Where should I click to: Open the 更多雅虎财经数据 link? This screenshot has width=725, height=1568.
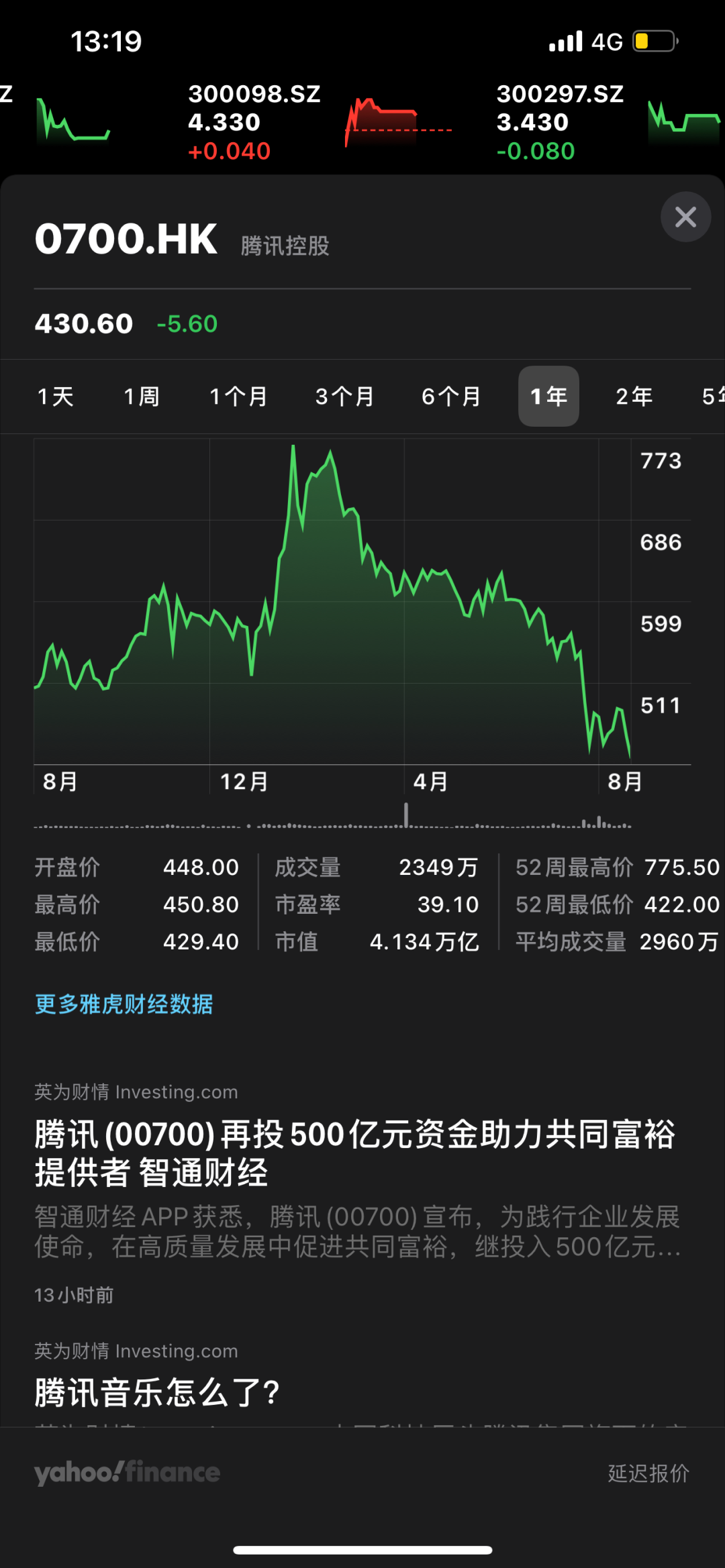click(x=124, y=1004)
